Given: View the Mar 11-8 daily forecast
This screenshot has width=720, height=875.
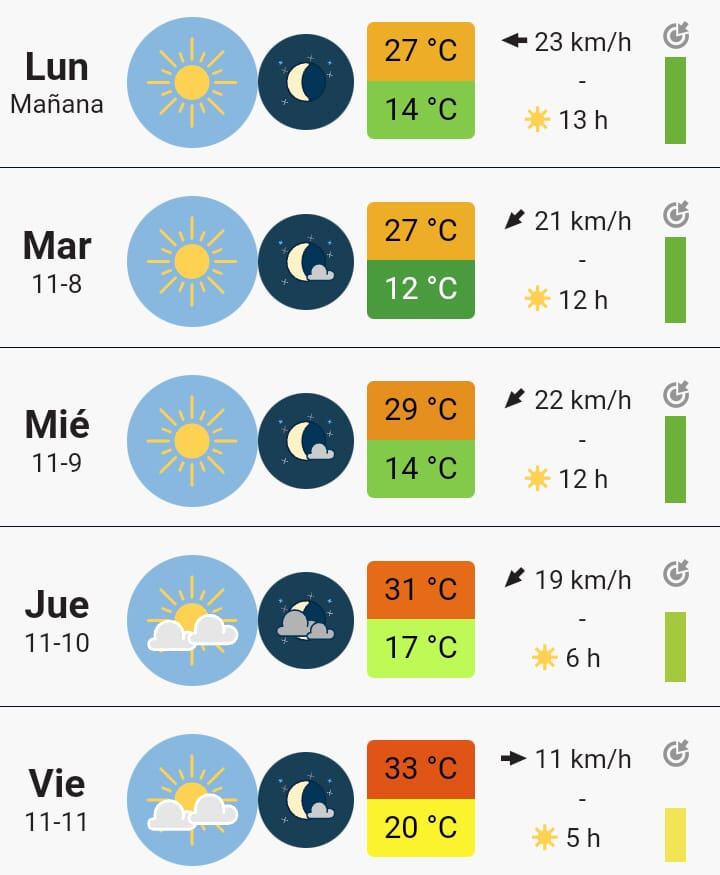Looking at the screenshot, I should tap(57, 261).
